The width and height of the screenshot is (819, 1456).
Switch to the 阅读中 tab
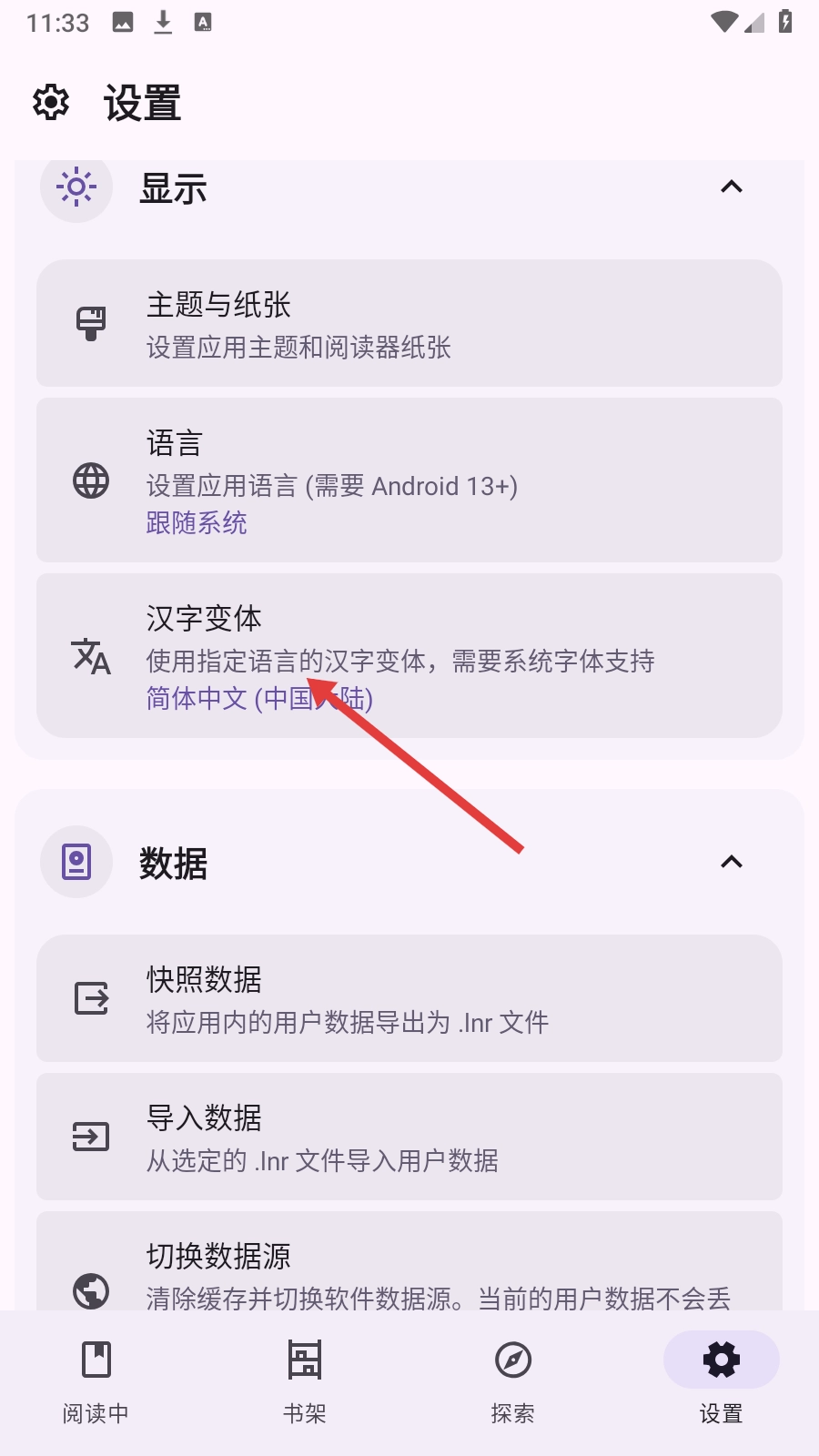pyautogui.click(x=96, y=1380)
